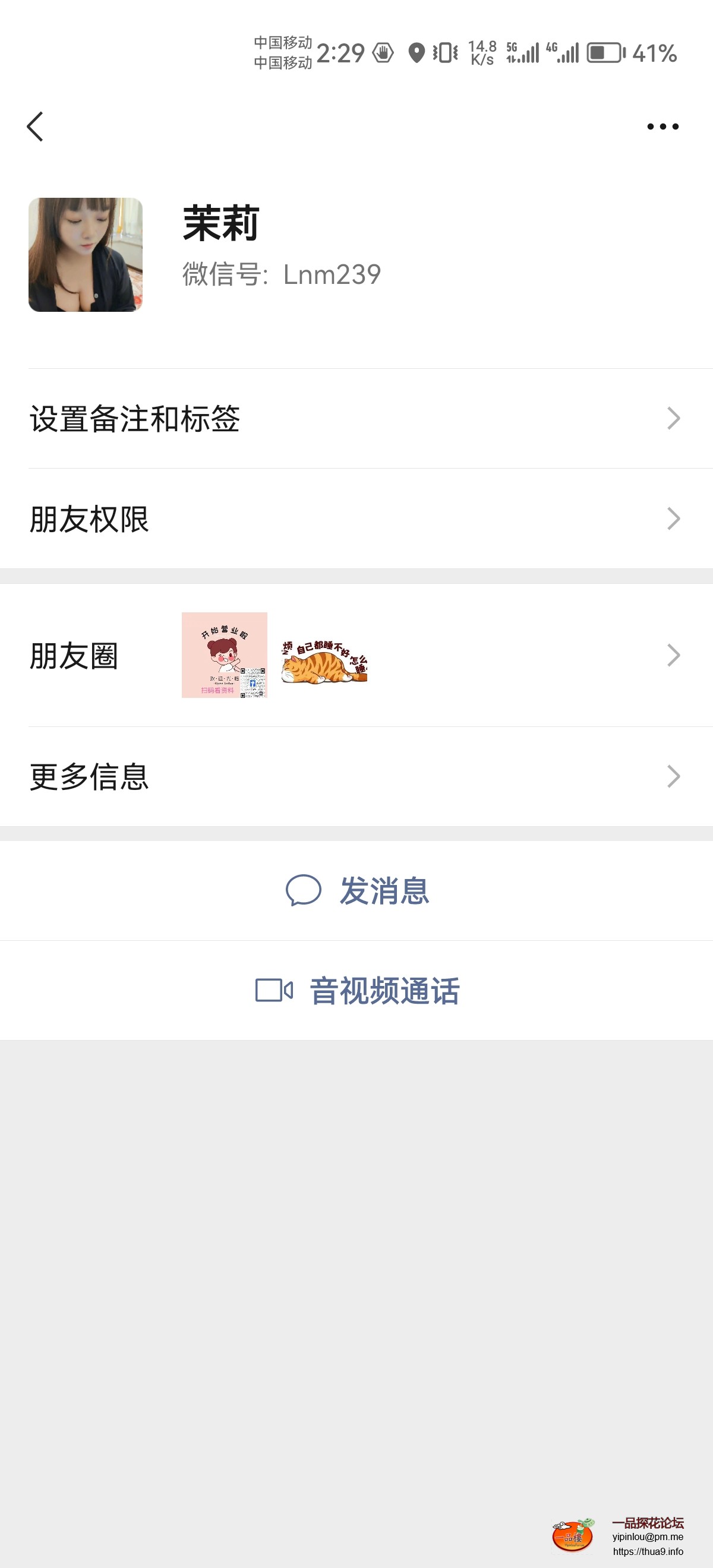Viewport: 713px width, 1568px height.
Task: Expand the 朋友权限 row chevron
Action: point(673,519)
